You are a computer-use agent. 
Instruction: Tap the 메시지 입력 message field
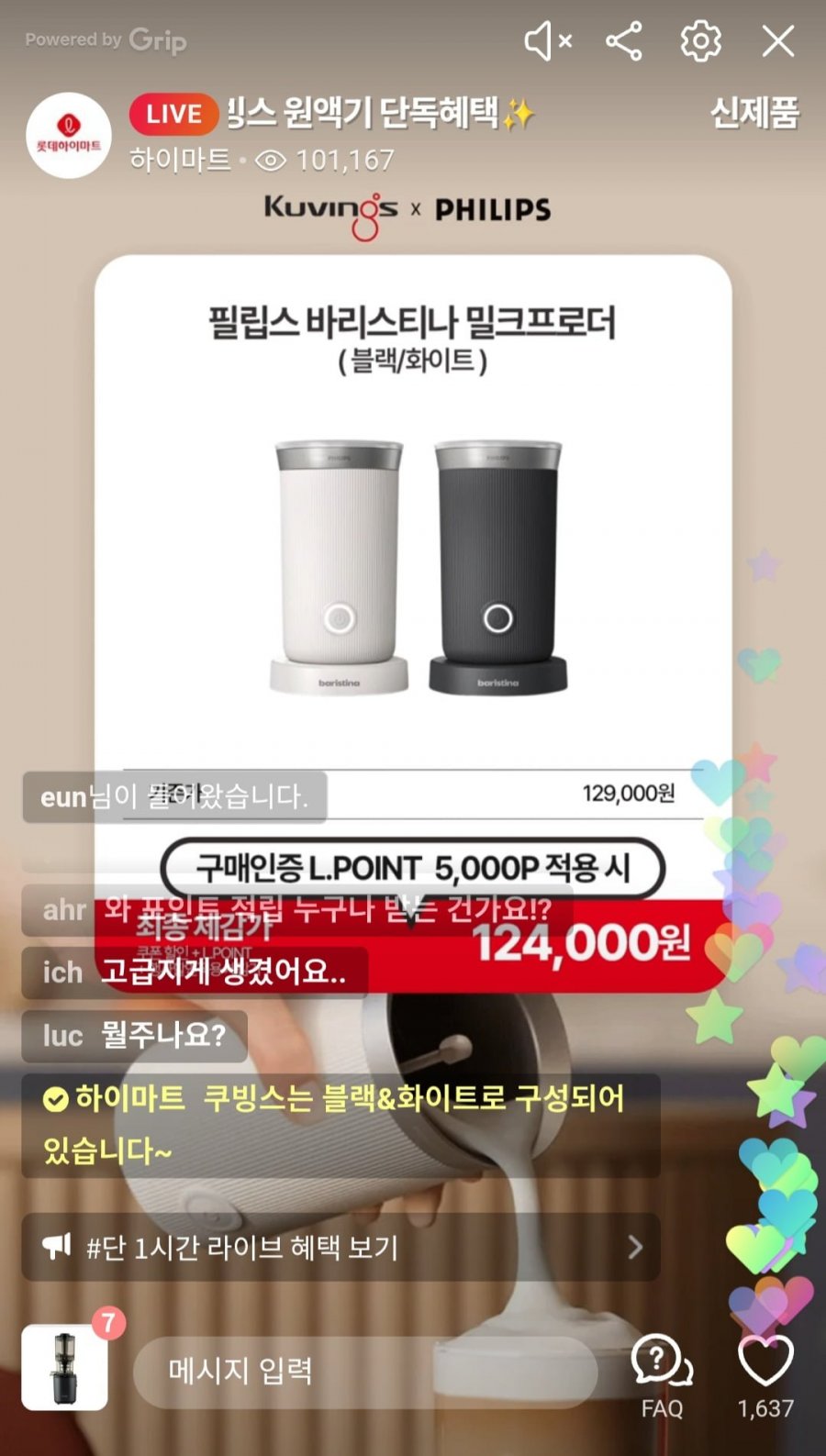click(x=365, y=1372)
